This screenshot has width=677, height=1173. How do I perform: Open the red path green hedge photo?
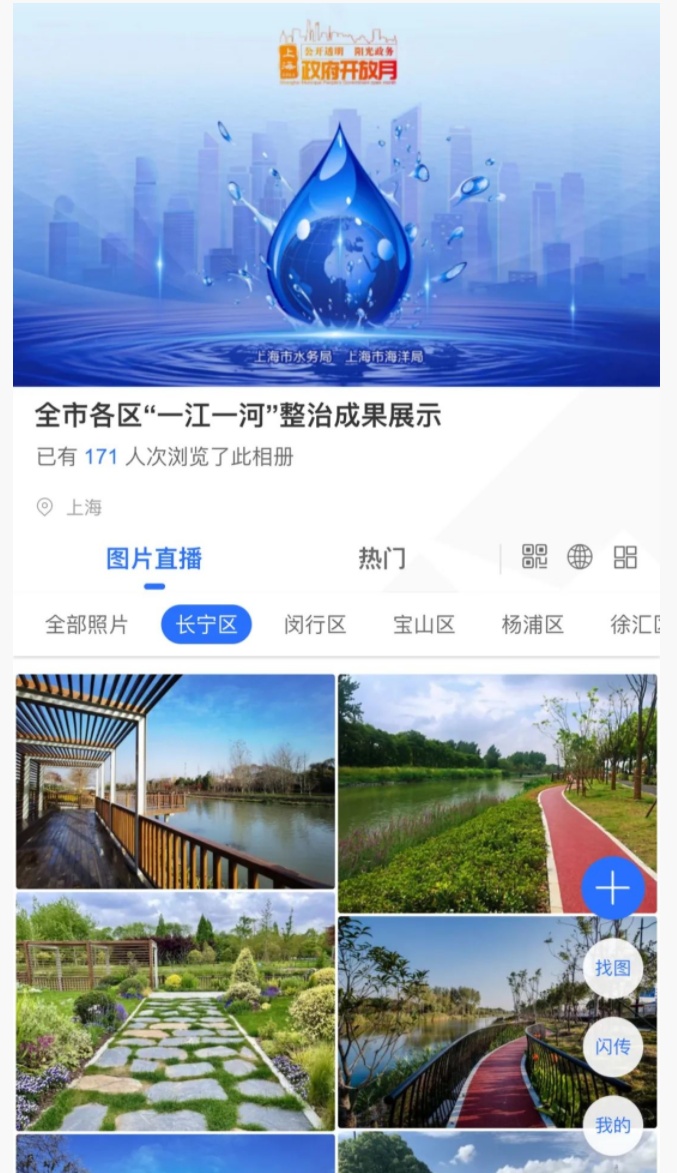[x=460, y=792]
